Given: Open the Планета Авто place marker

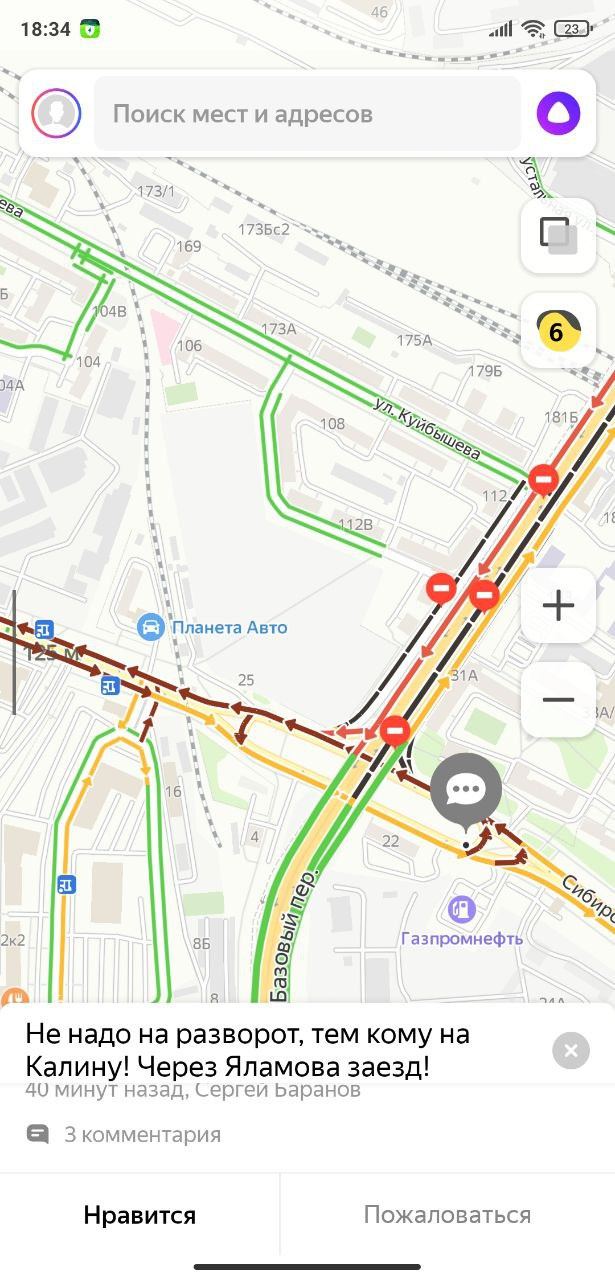Looking at the screenshot, I should pyautogui.click(x=151, y=627).
